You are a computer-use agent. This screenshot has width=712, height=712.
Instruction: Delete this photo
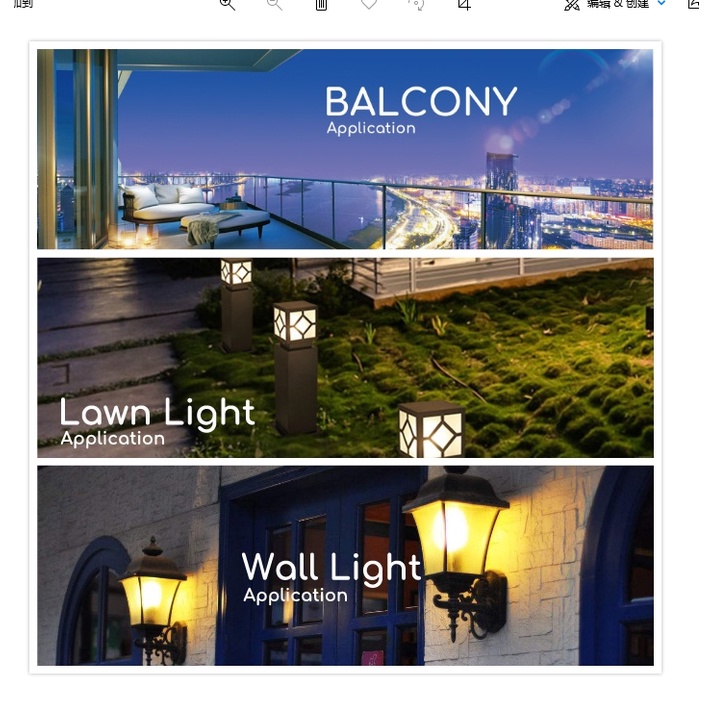321,4
